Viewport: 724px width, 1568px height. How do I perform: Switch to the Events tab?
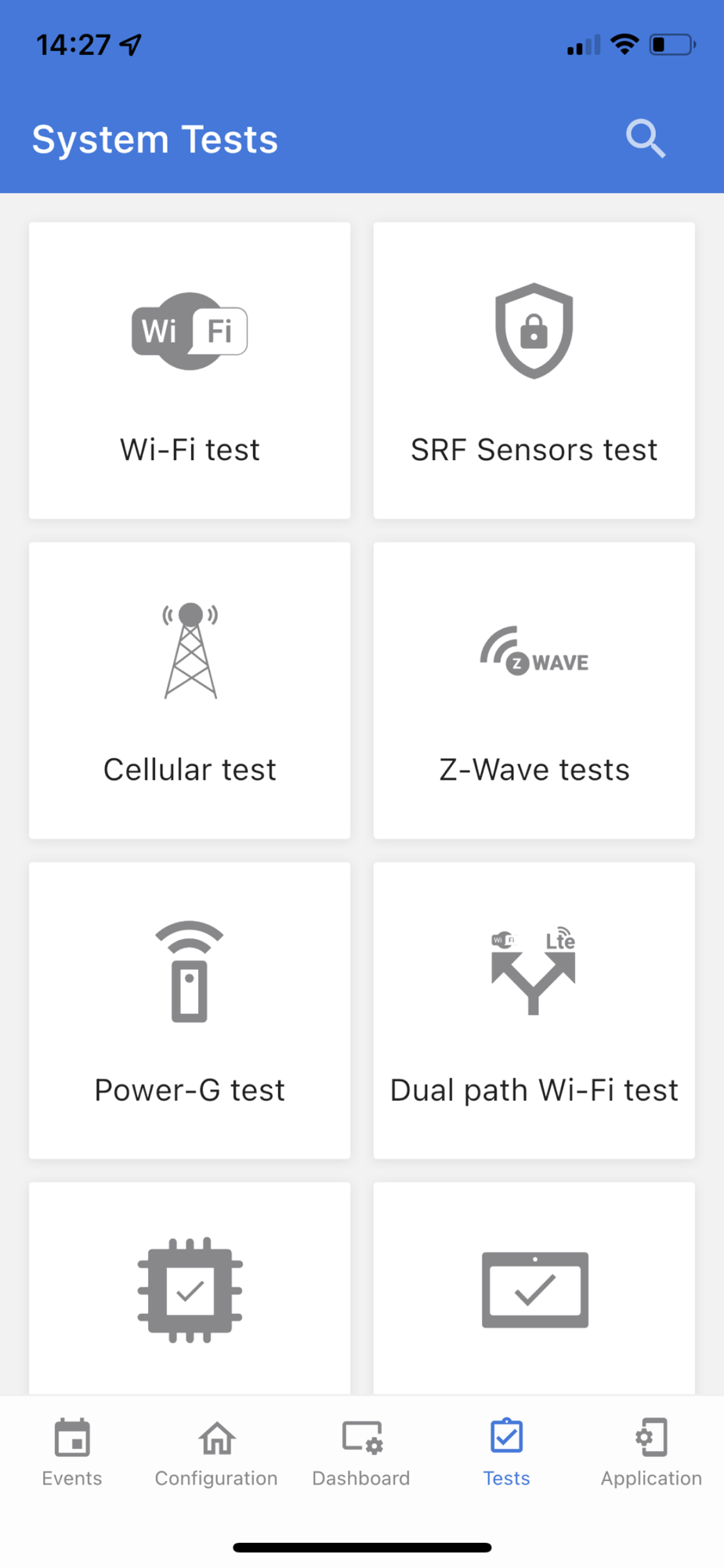point(72,1453)
